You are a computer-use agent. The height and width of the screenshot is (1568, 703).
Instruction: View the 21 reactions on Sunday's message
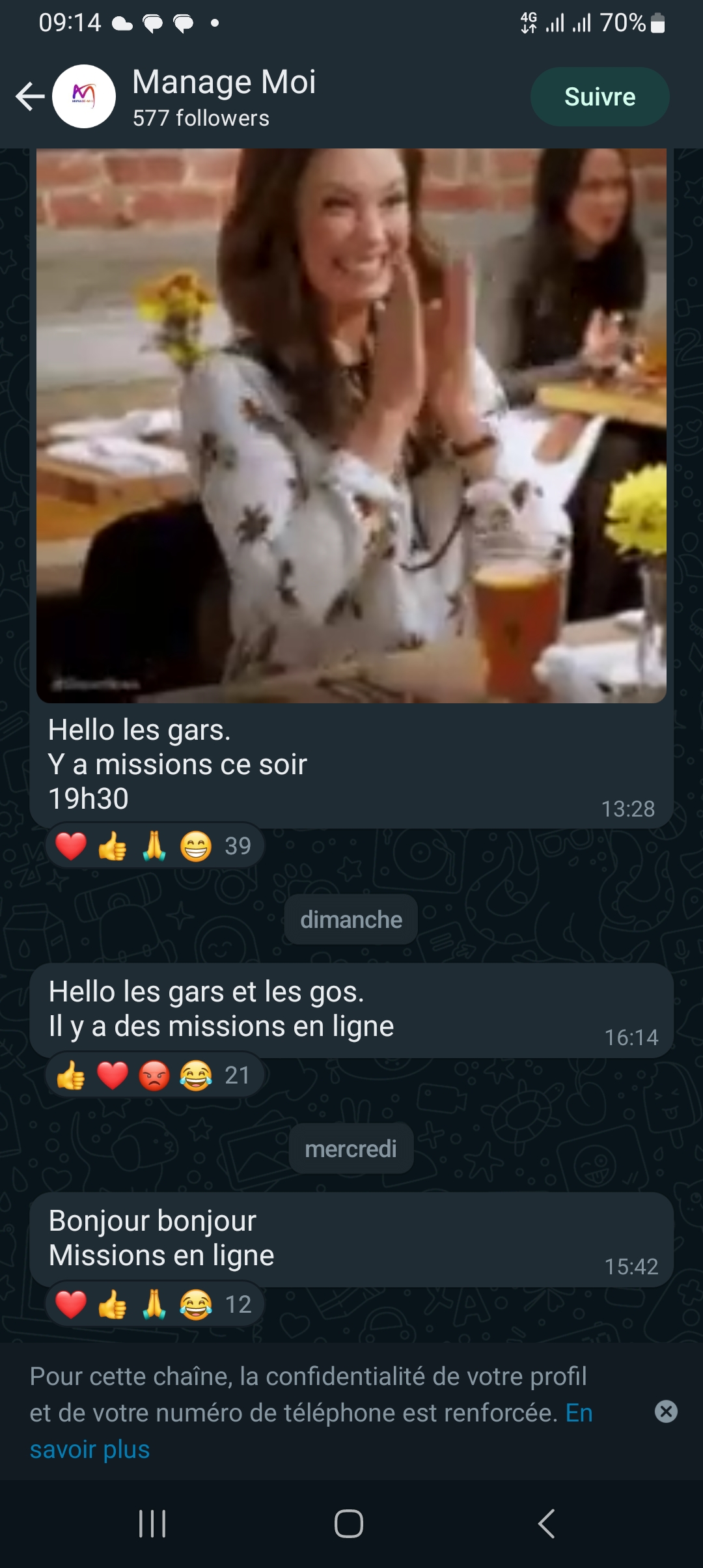[155, 1075]
